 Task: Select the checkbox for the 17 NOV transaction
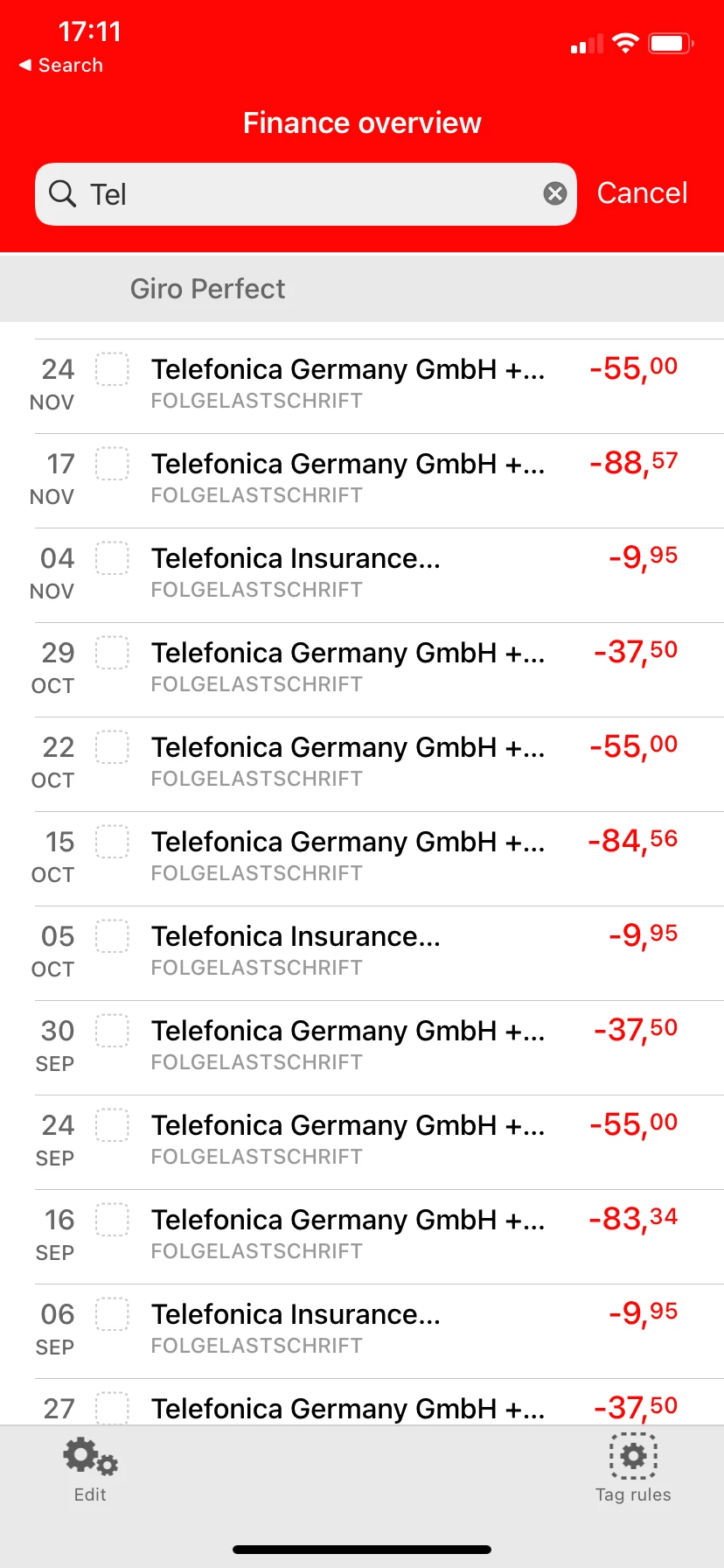point(112,464)
